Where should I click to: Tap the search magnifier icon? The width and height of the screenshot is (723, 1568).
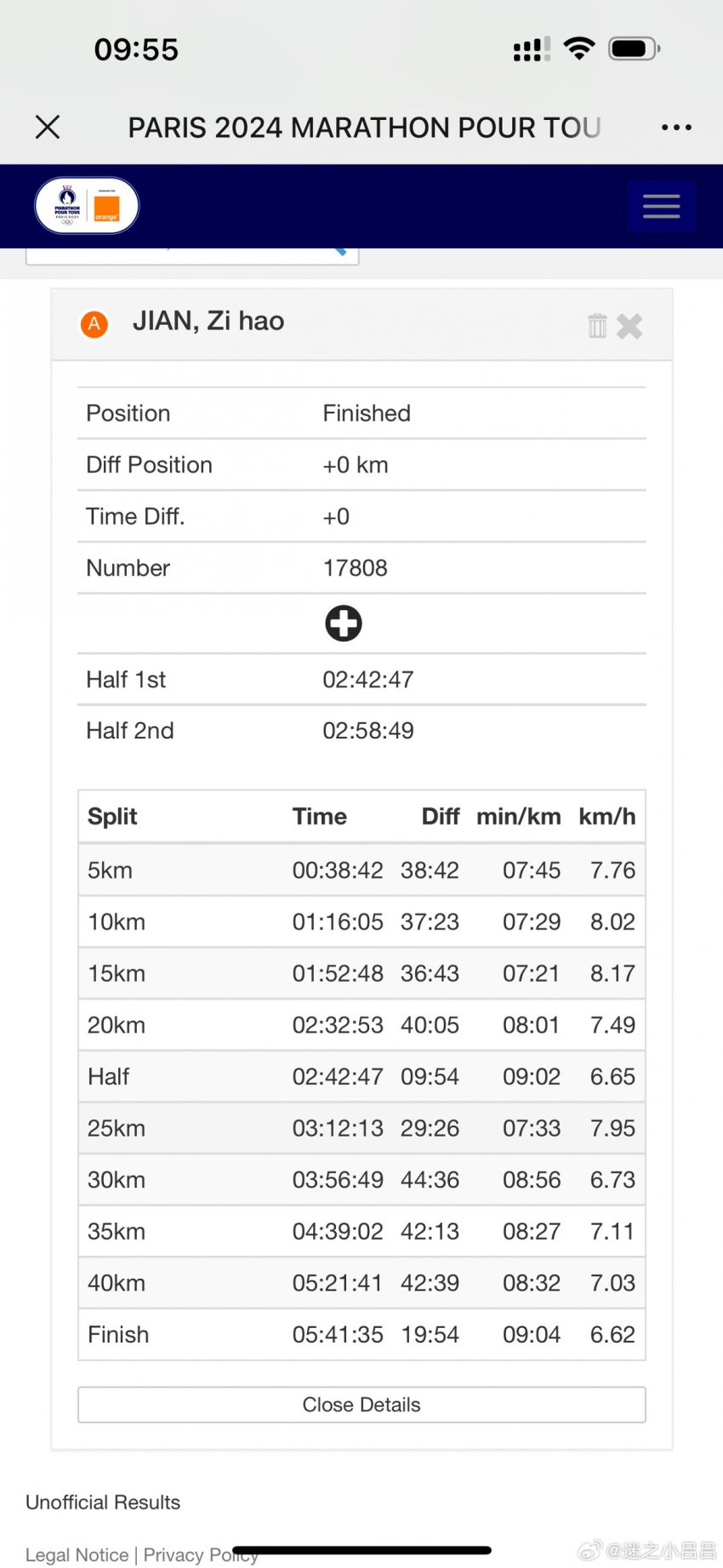click(339, 250)
